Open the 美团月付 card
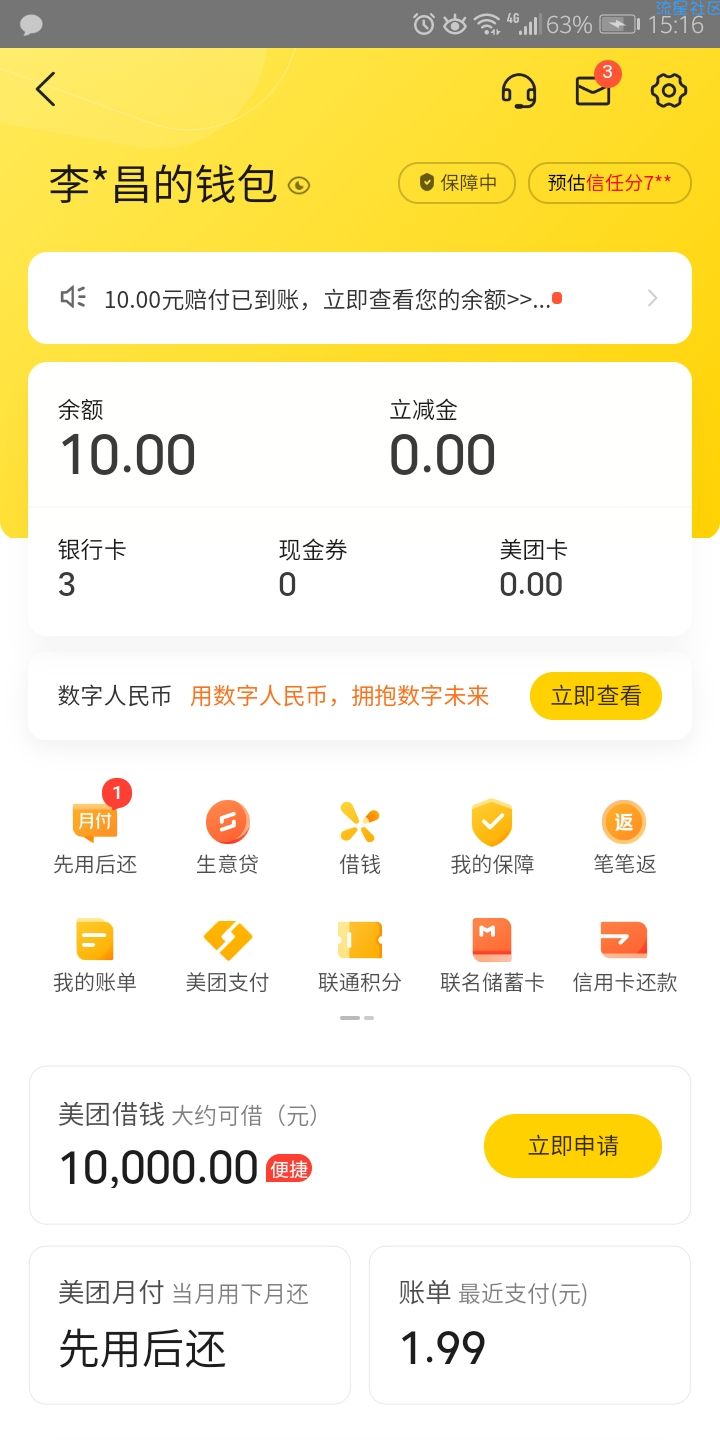The width and height of the screenshot is (720, 1440). [x=190, y=1325]
